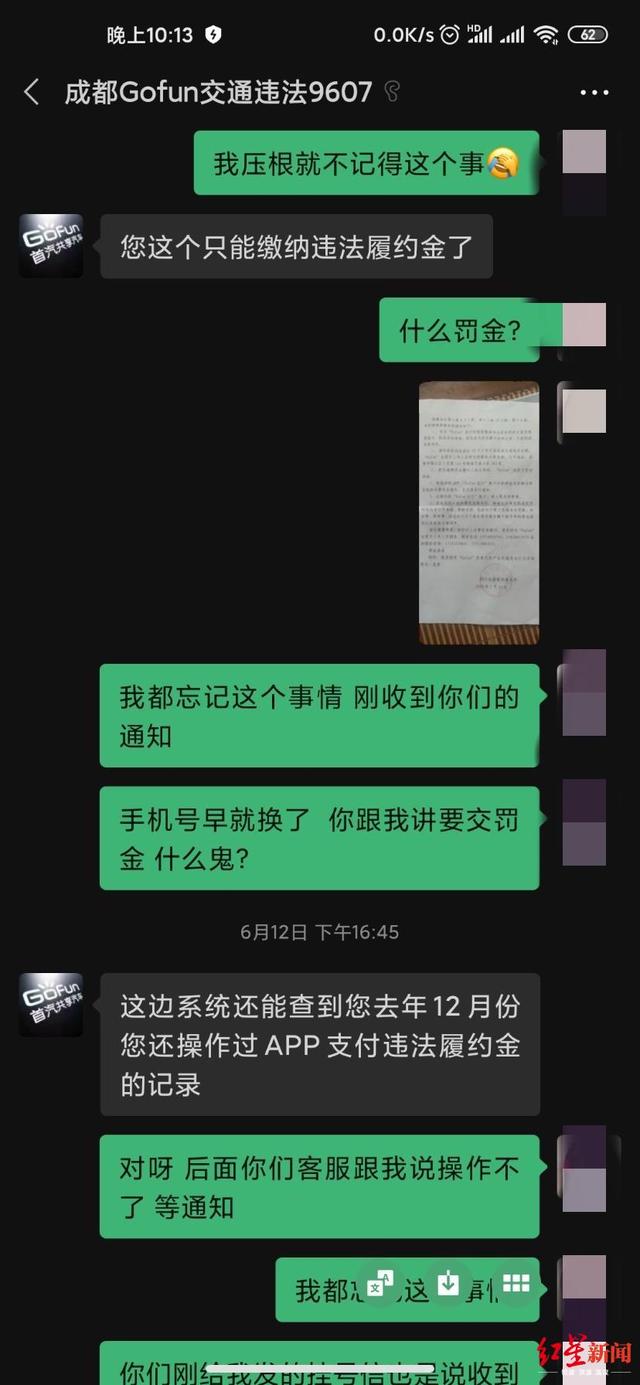Open the grid view icon
The width and height of the screenshot is (640, 1385).
(516, 1284)
